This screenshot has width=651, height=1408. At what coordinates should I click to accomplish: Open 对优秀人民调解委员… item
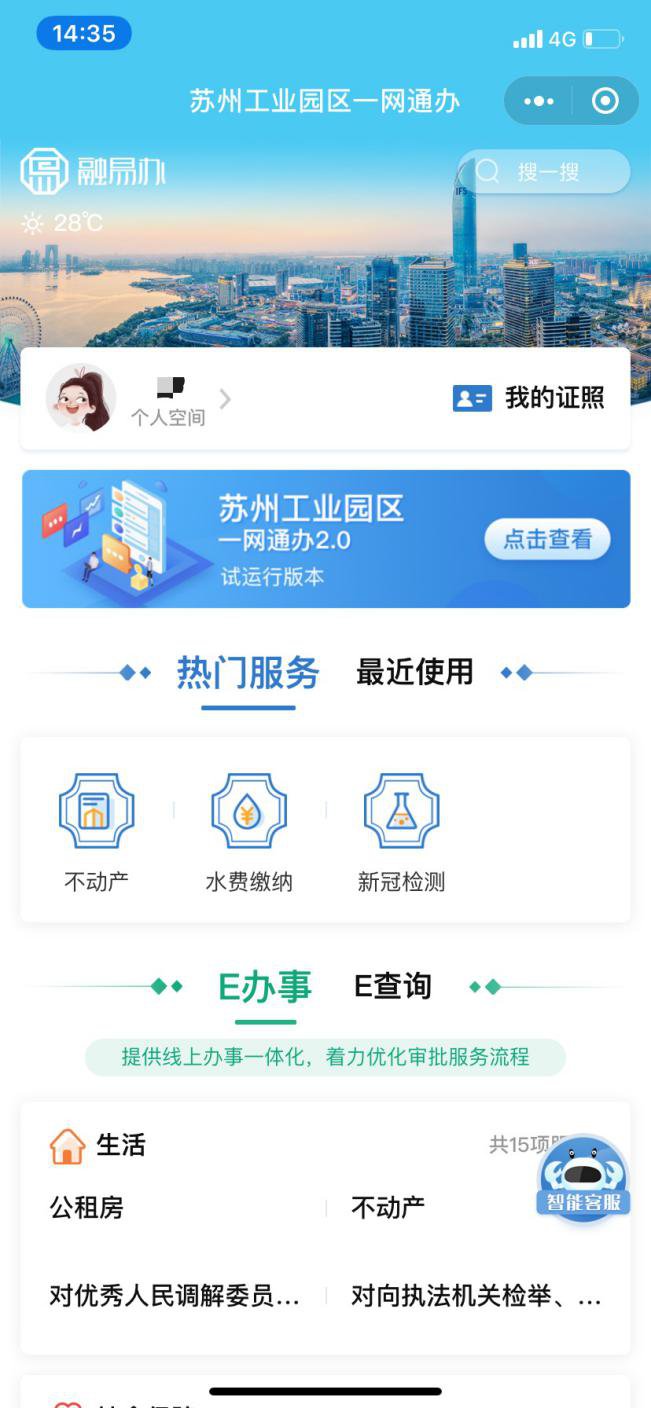175,1297
